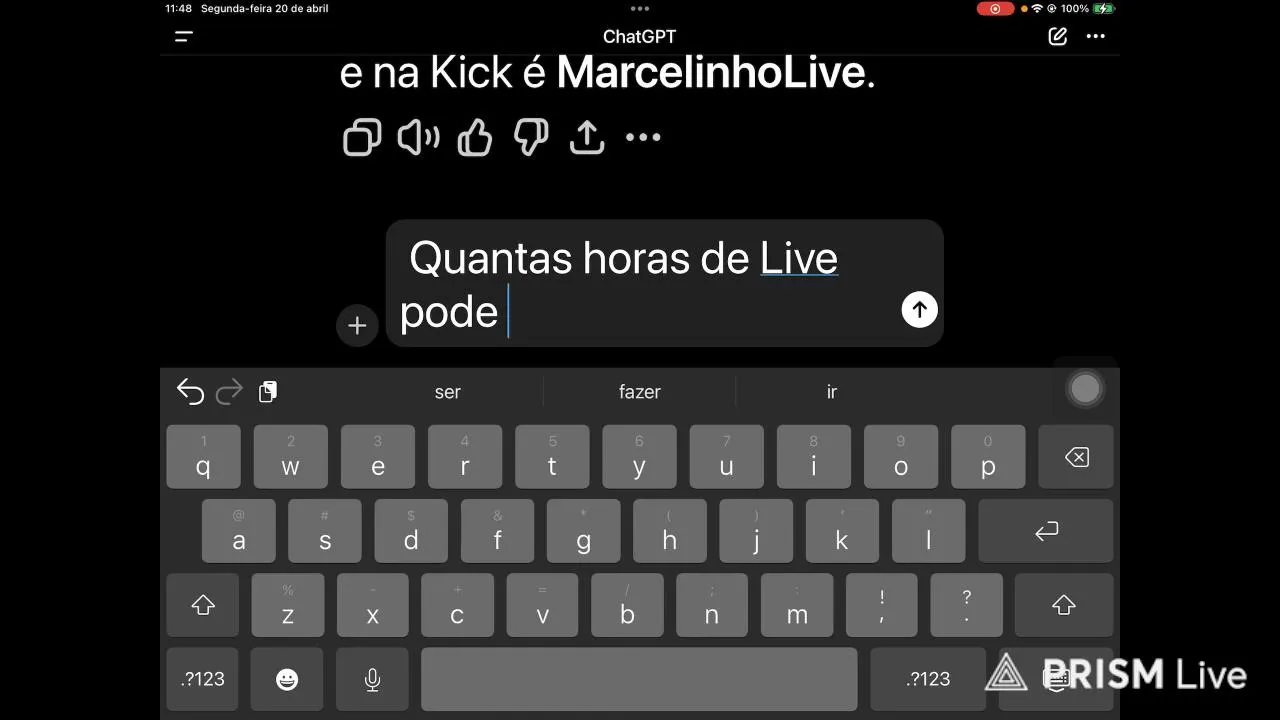The image size is (1280, 720).
Task: Open the top-right overflow menu
Action: [1096, 36]
